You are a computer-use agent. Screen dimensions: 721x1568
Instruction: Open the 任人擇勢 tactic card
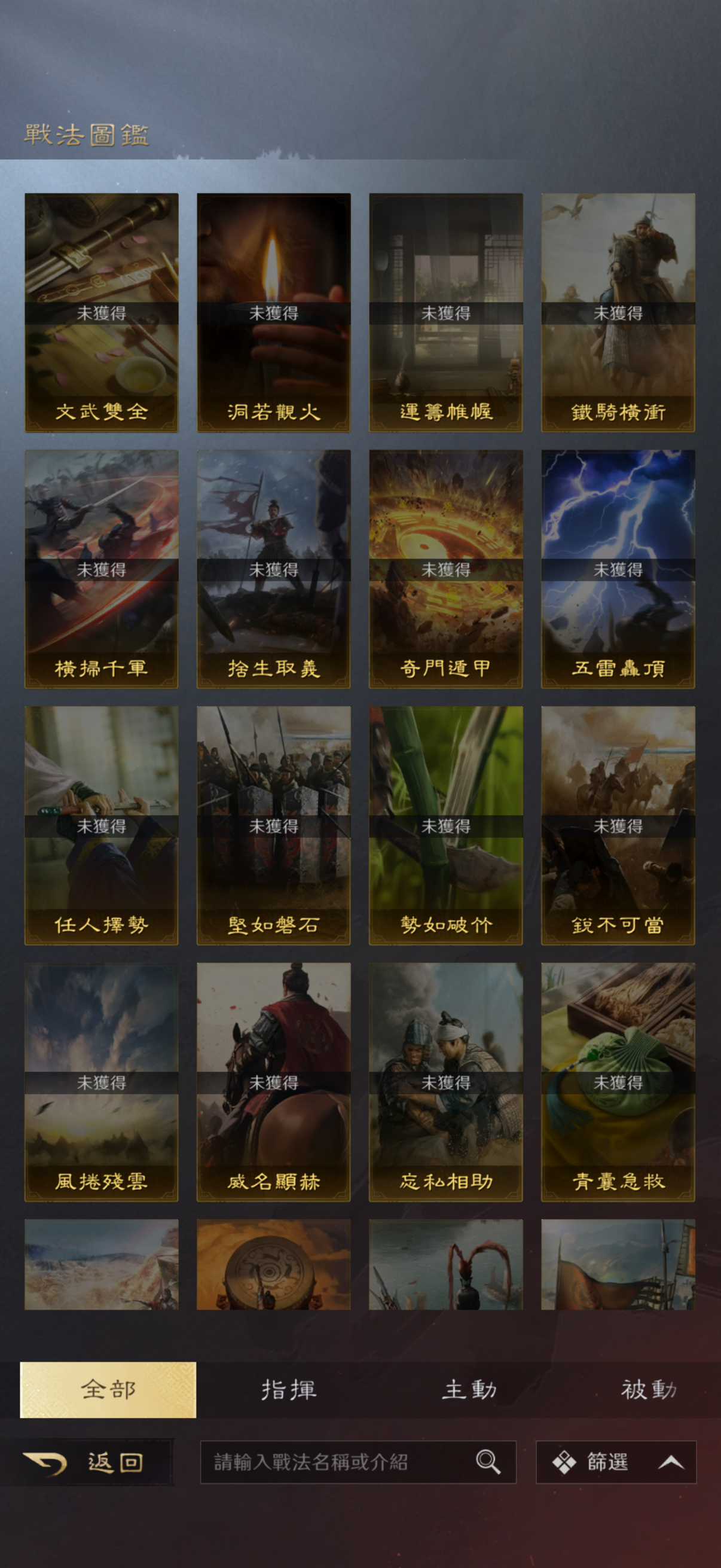pyautogui.click(x=102, y=825)
